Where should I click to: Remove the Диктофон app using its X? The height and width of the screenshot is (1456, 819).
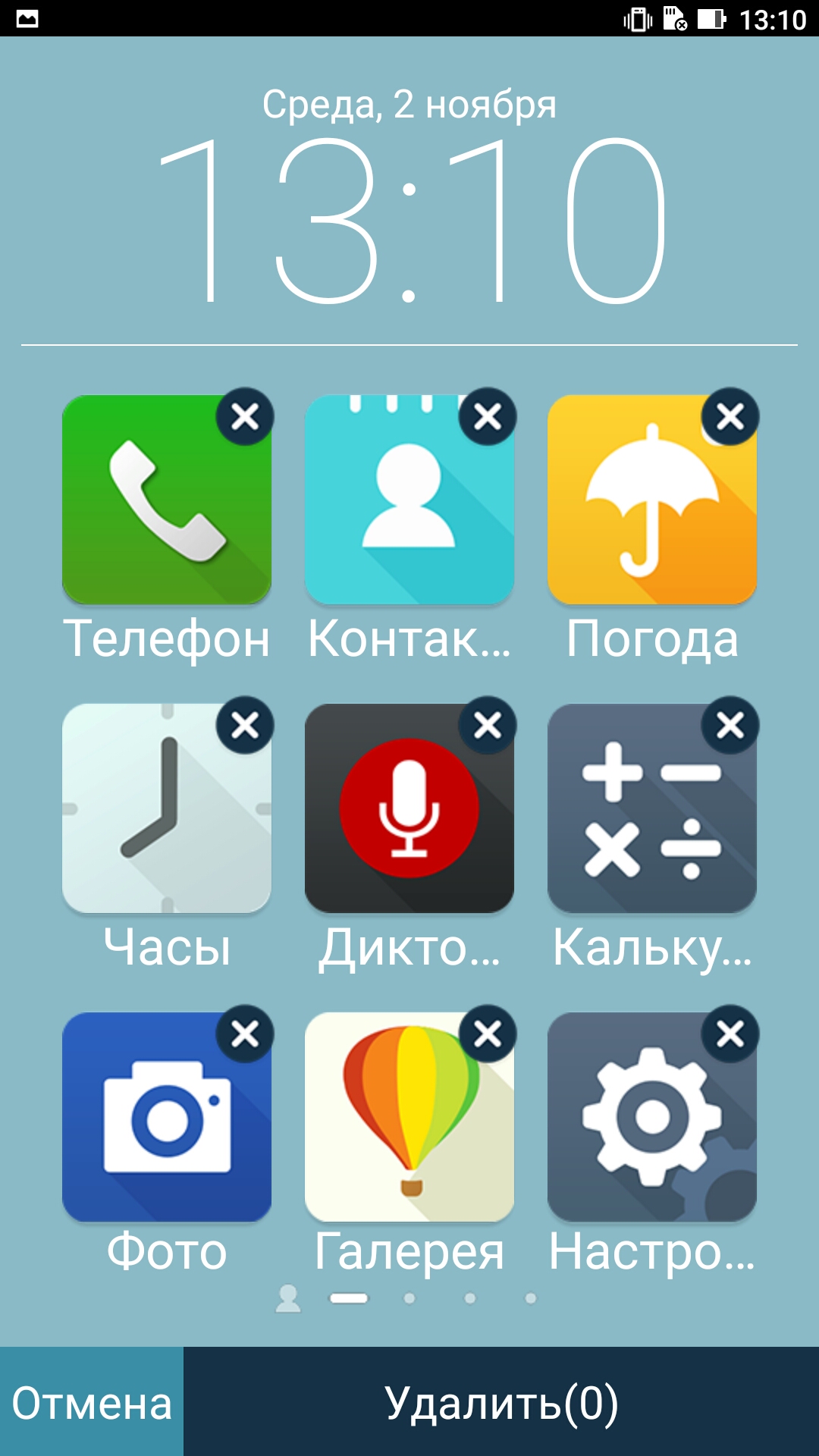pyautogui.click(x=488, y=725)
